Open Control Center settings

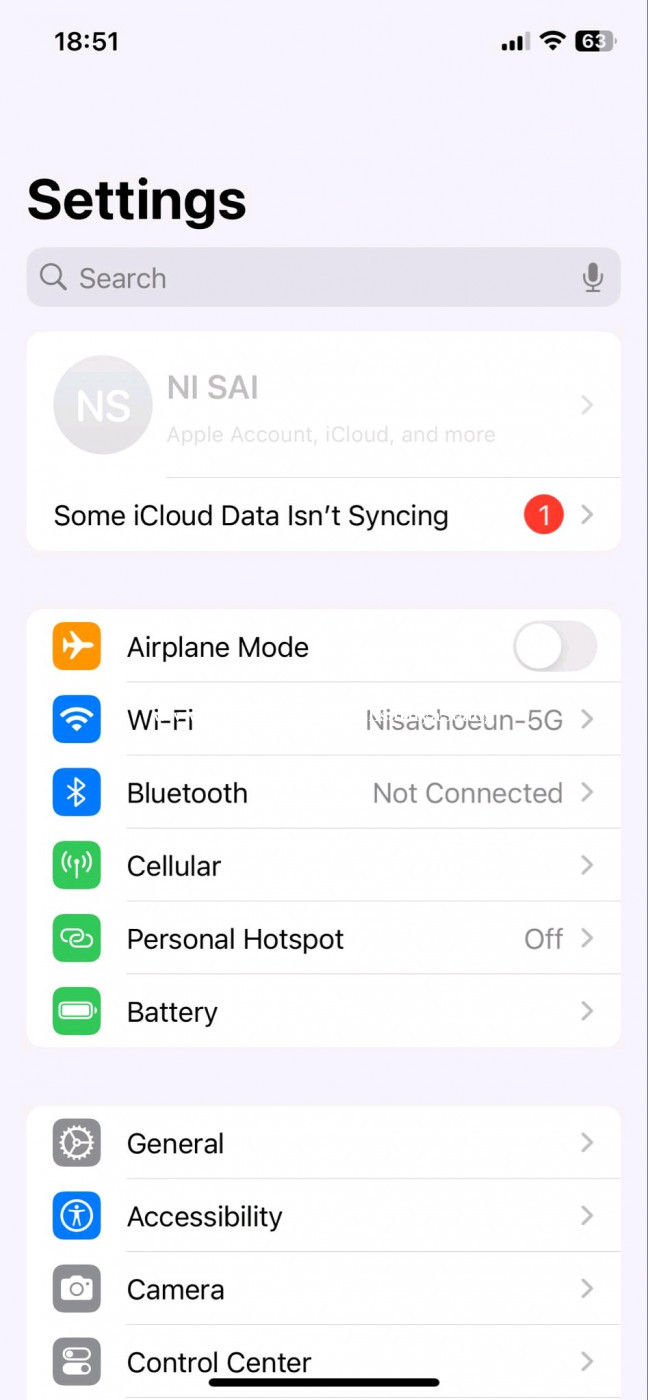point(323,1361)
